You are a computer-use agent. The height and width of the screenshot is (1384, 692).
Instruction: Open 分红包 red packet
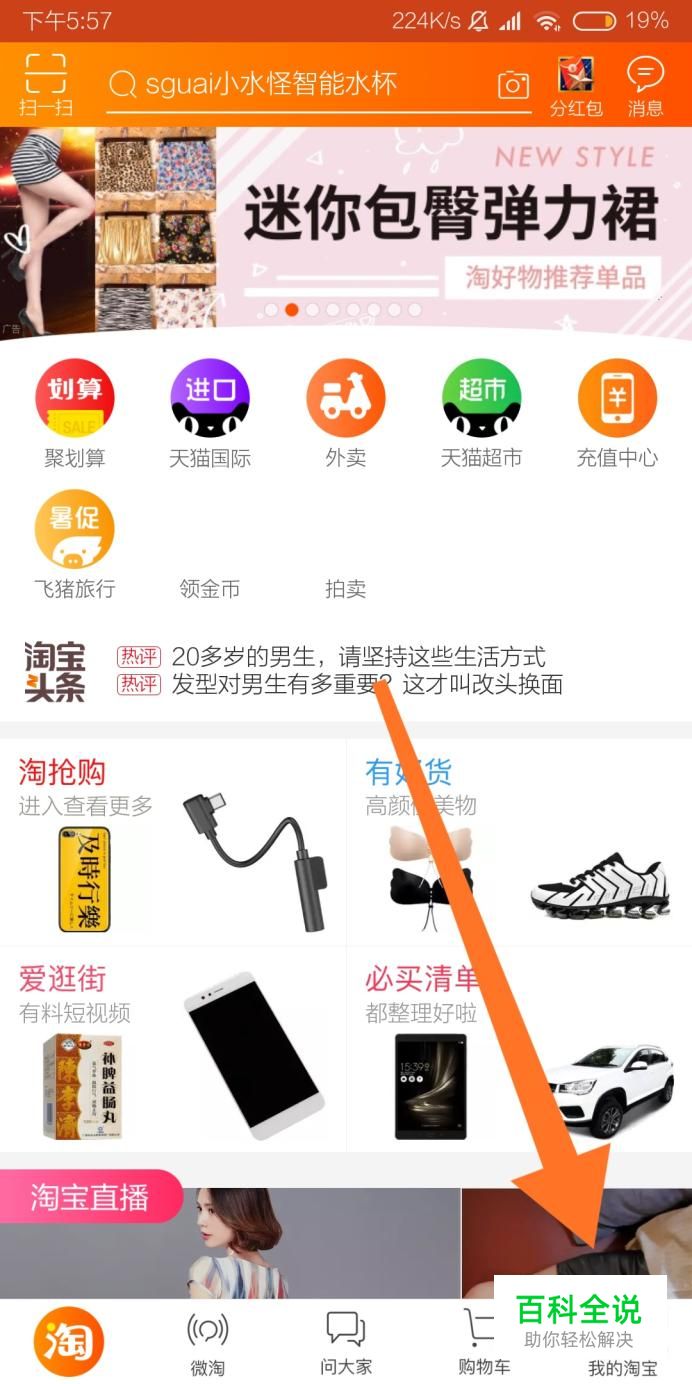pos(576,86)
